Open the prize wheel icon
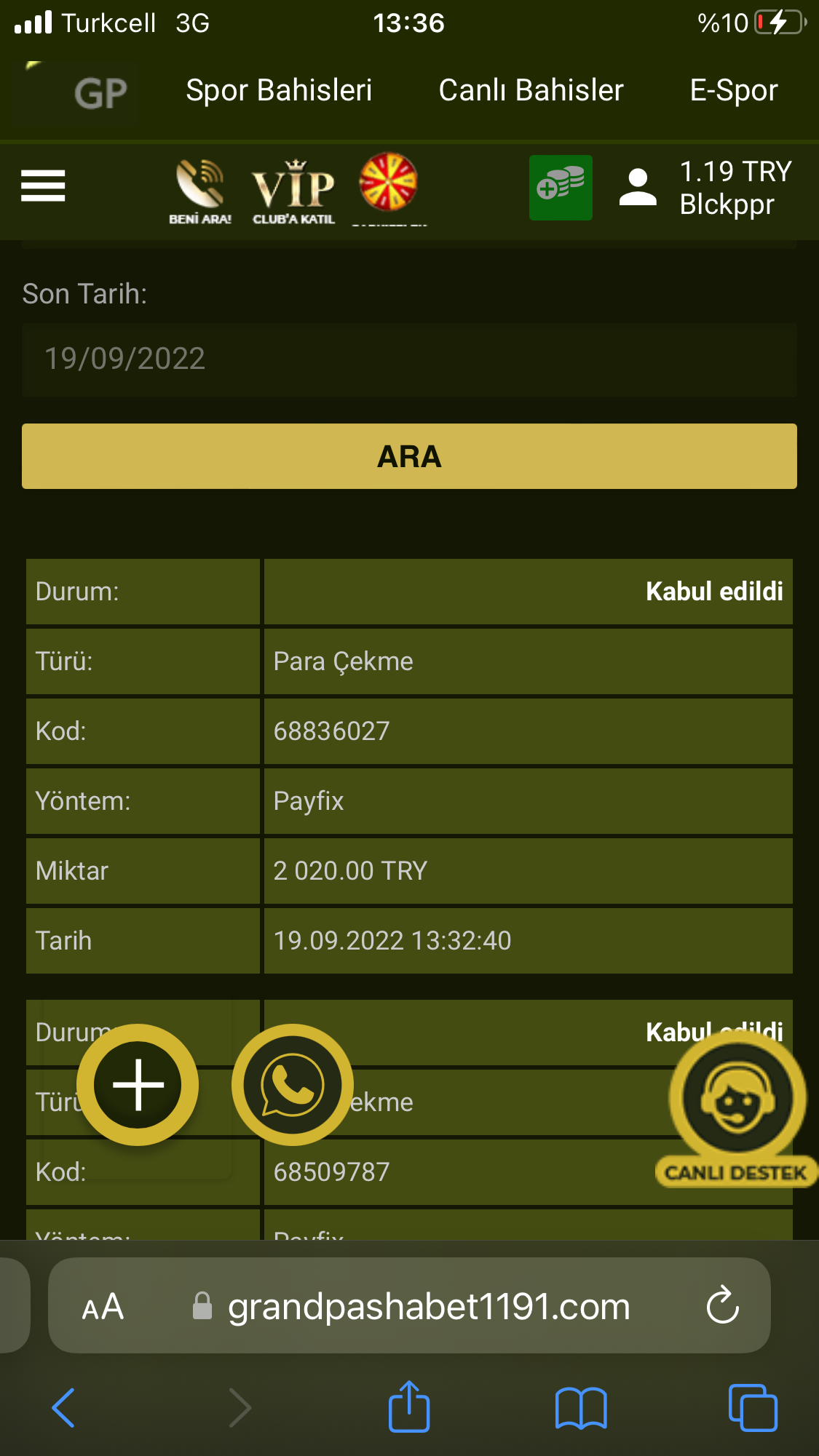 [389, 183]
